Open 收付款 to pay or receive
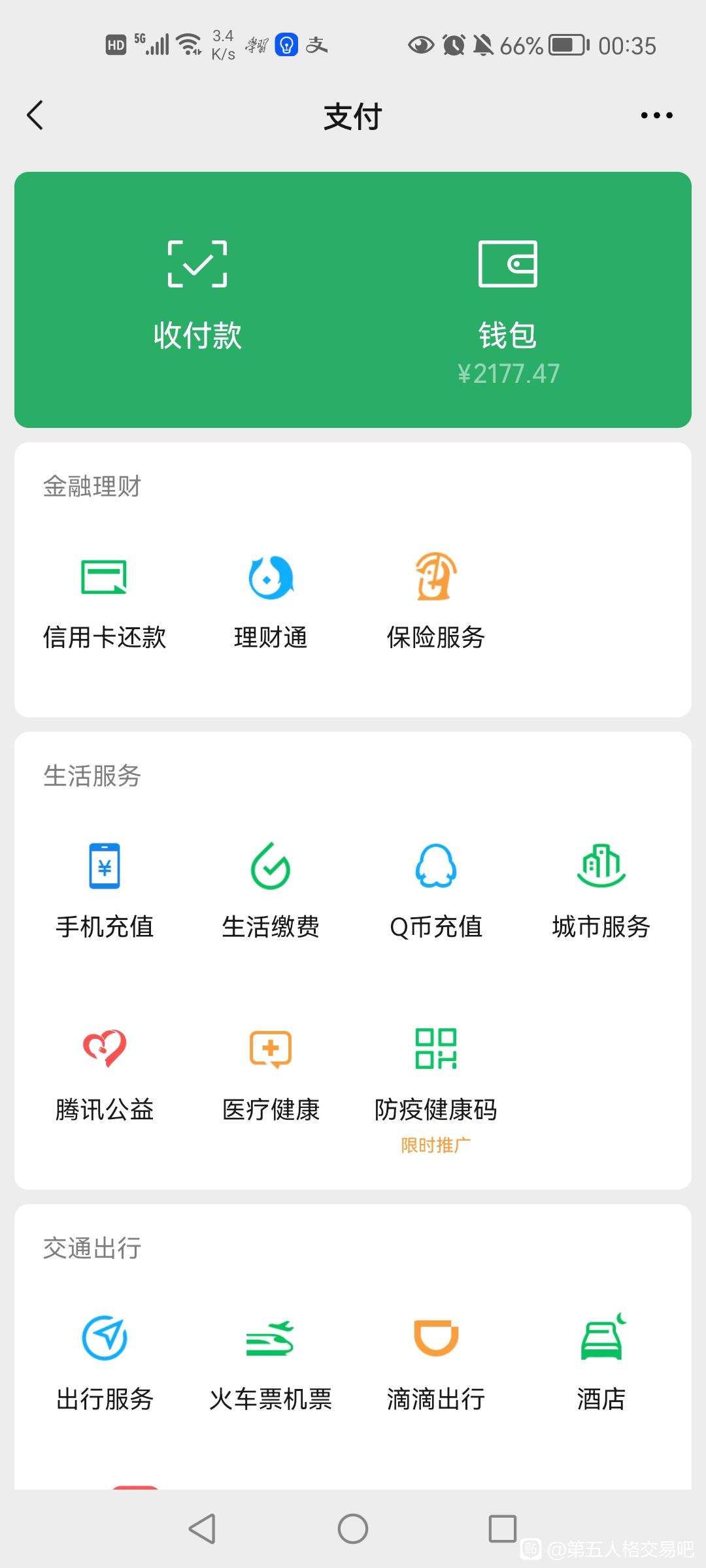The width and height of the screenshot is (706, 1568). (197, 297)
